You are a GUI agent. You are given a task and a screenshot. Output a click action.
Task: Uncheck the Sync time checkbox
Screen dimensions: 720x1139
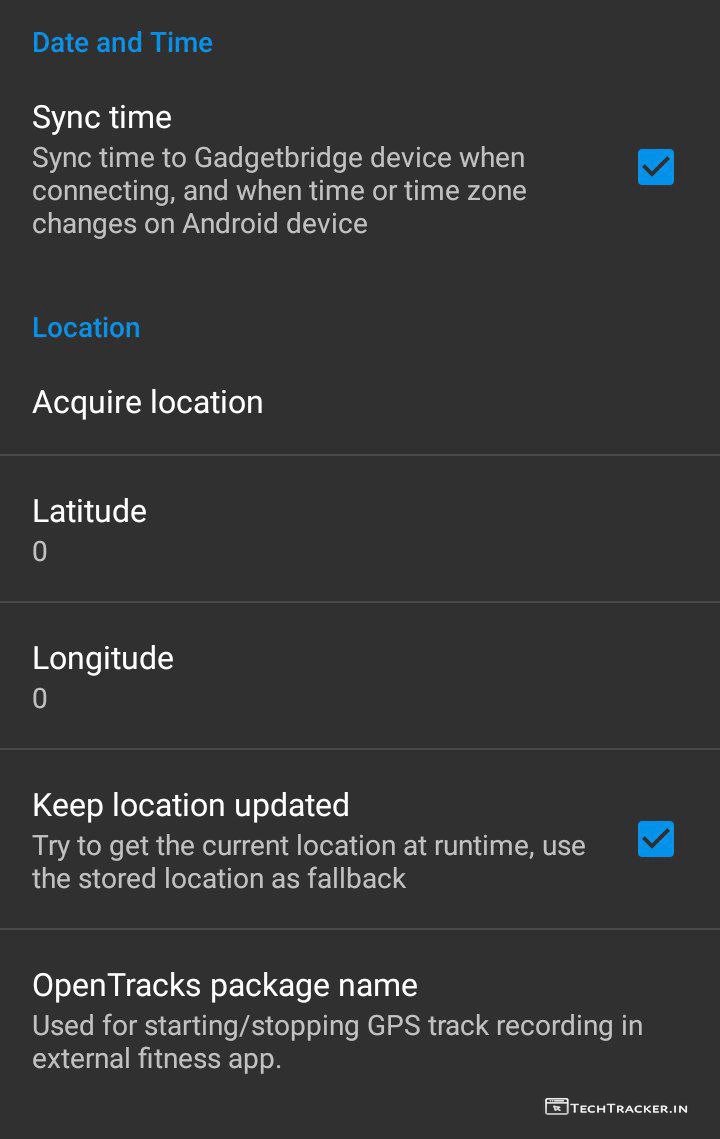(656, 167)
